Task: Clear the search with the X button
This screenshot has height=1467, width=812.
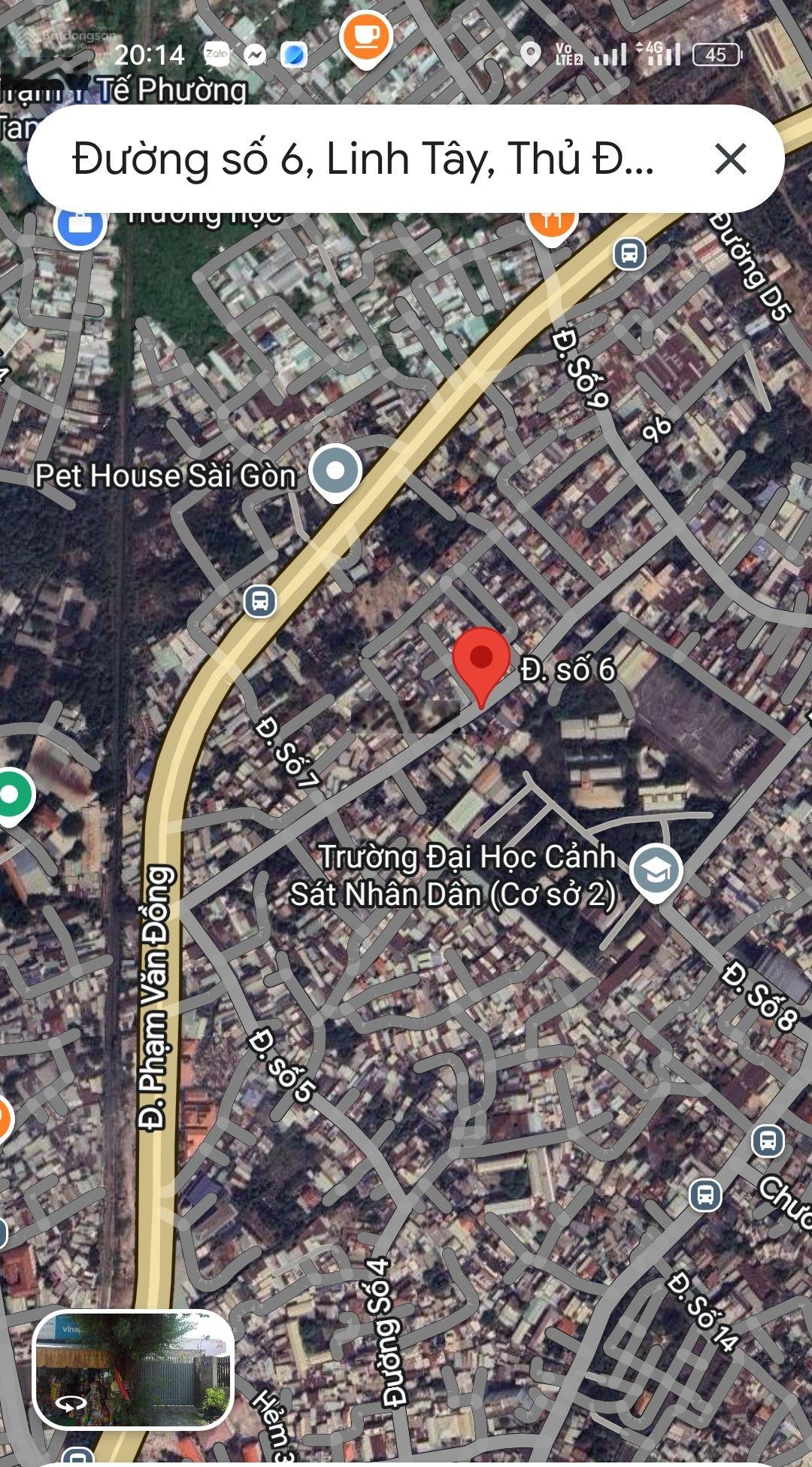Action: (730, 159)
